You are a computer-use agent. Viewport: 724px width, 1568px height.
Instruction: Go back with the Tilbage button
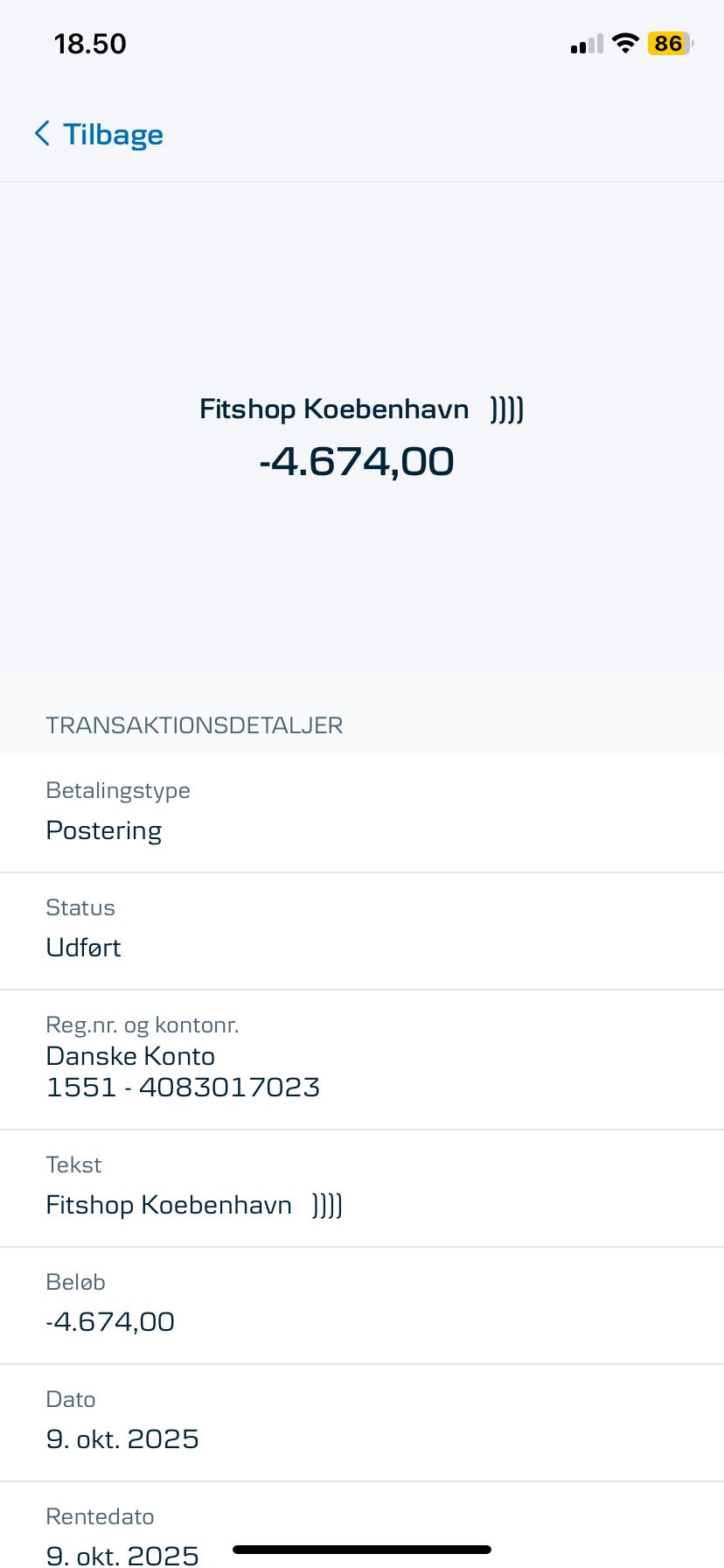pos(99,134)
